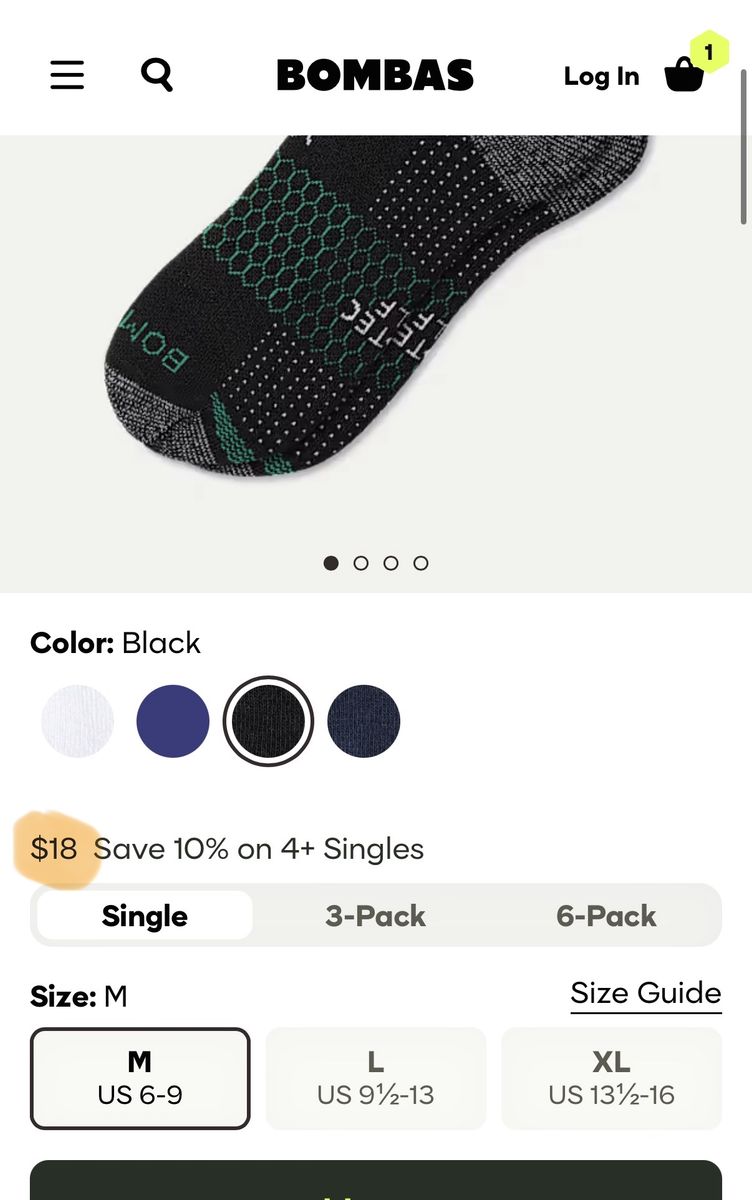Go to Bombas home via logo

coord(375,75)
